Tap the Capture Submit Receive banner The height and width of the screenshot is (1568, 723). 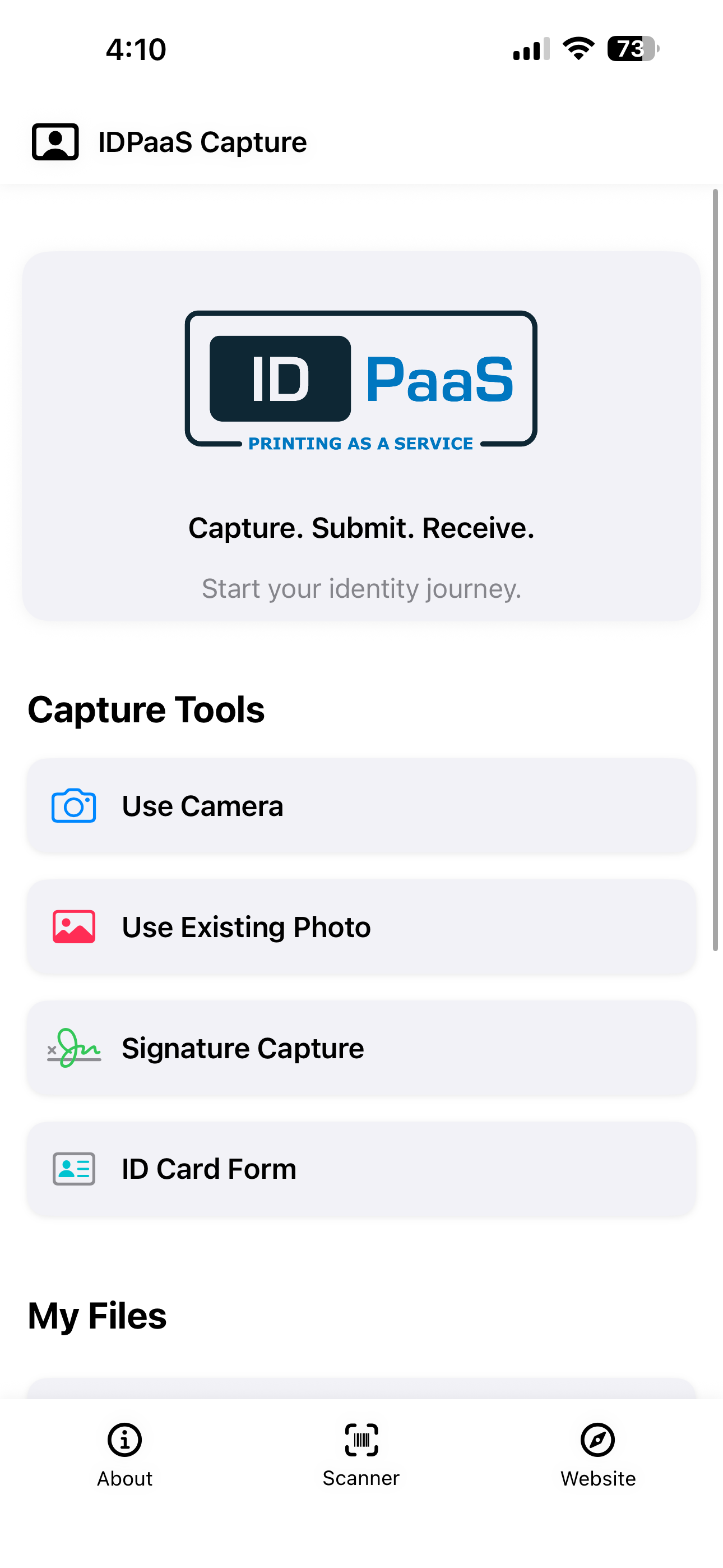pos(361,528)
